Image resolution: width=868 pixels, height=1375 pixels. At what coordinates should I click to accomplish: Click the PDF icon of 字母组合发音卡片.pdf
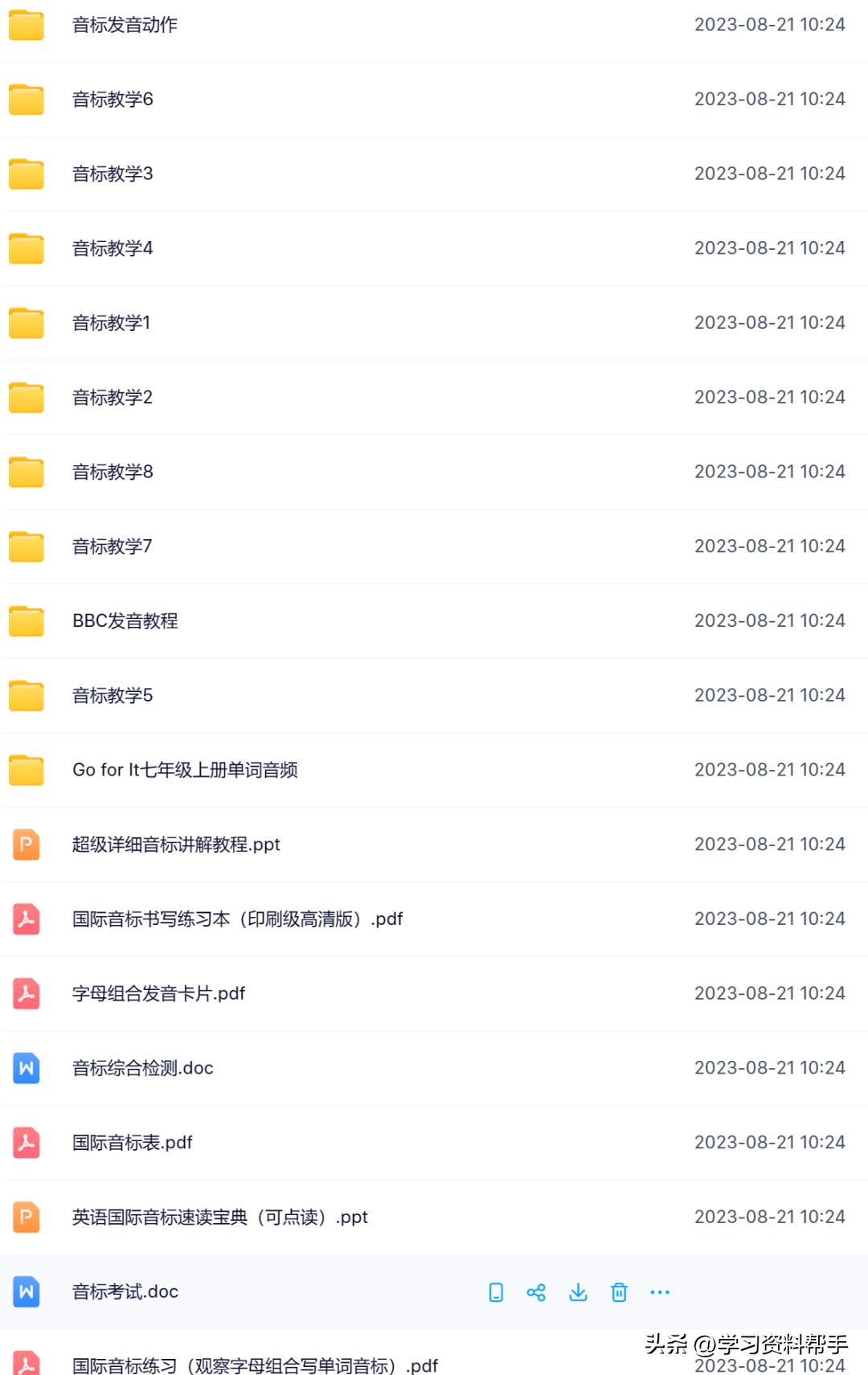[26, 993]
